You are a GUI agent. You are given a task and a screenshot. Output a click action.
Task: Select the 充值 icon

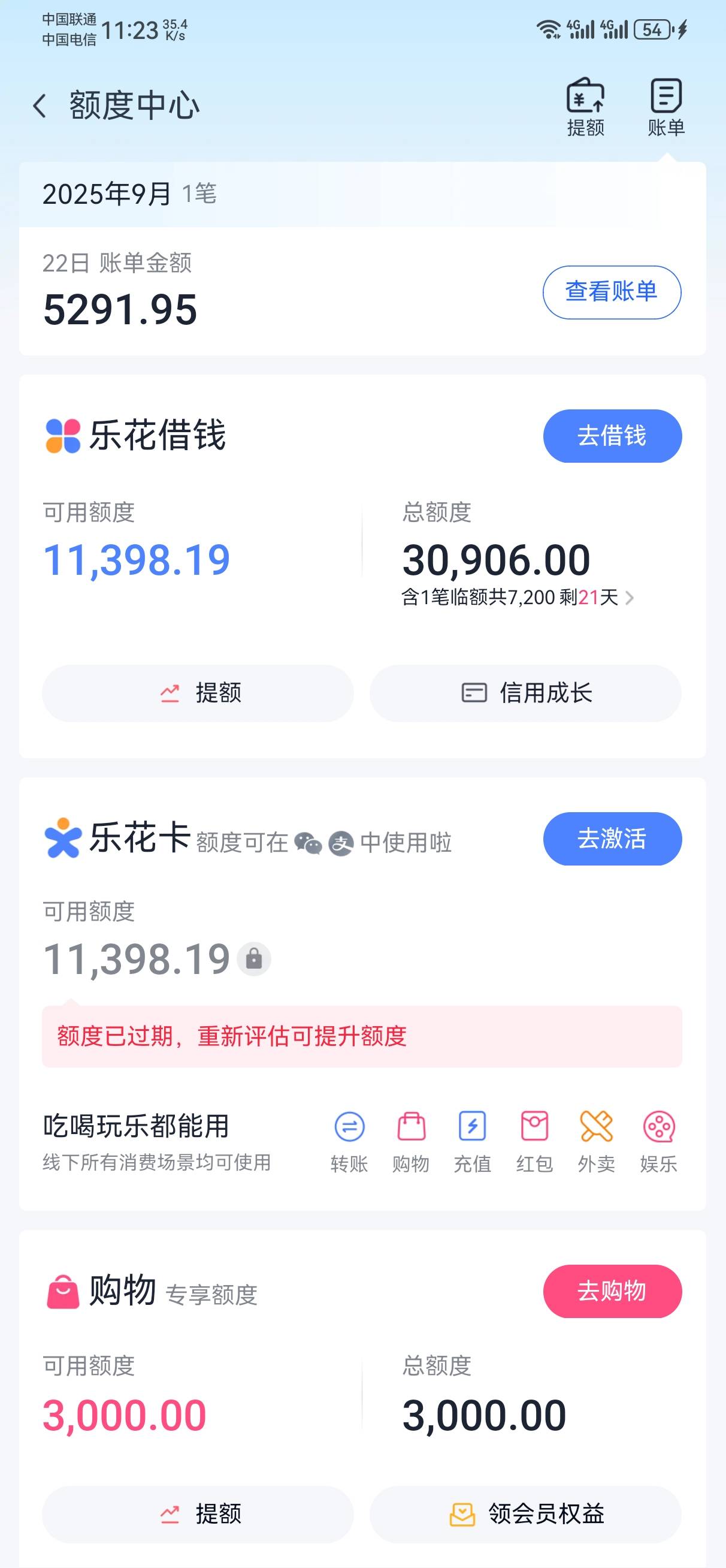pyautogui.click(x=473, y=1142)
